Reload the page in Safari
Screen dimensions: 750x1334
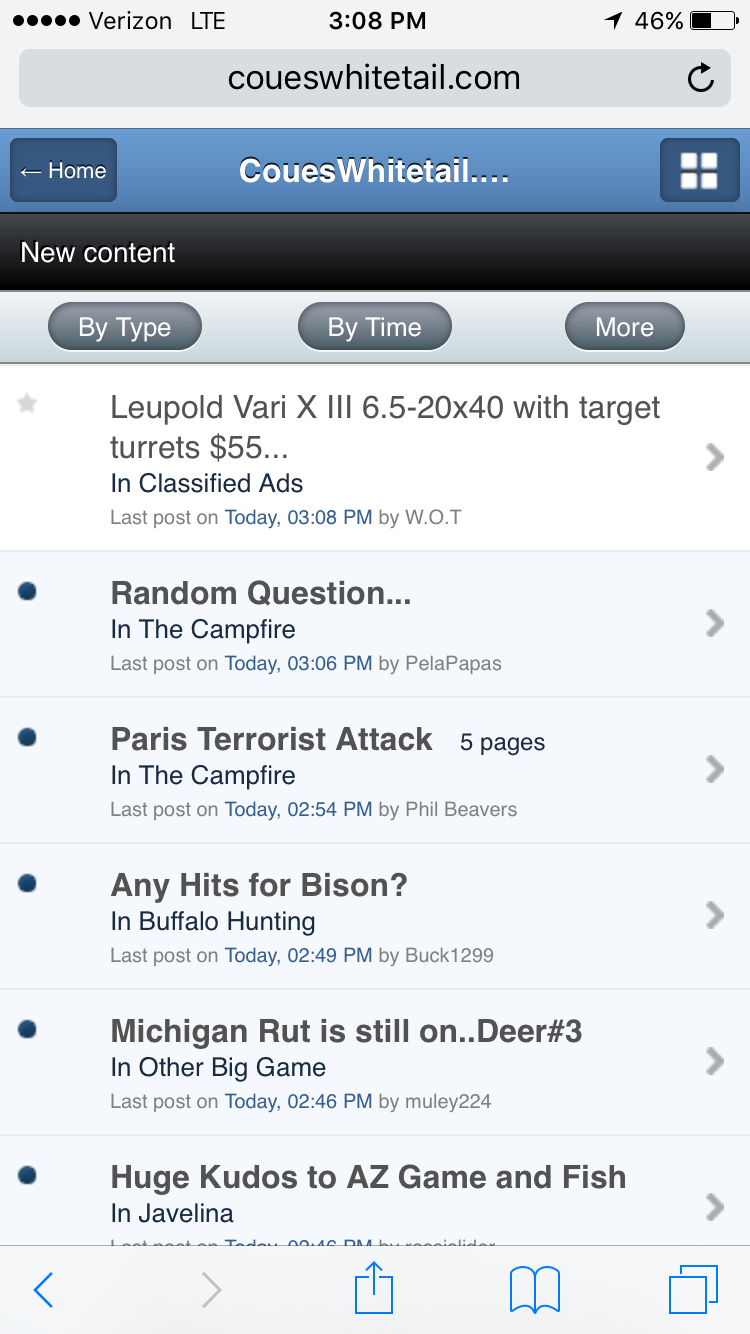(701, 77)
